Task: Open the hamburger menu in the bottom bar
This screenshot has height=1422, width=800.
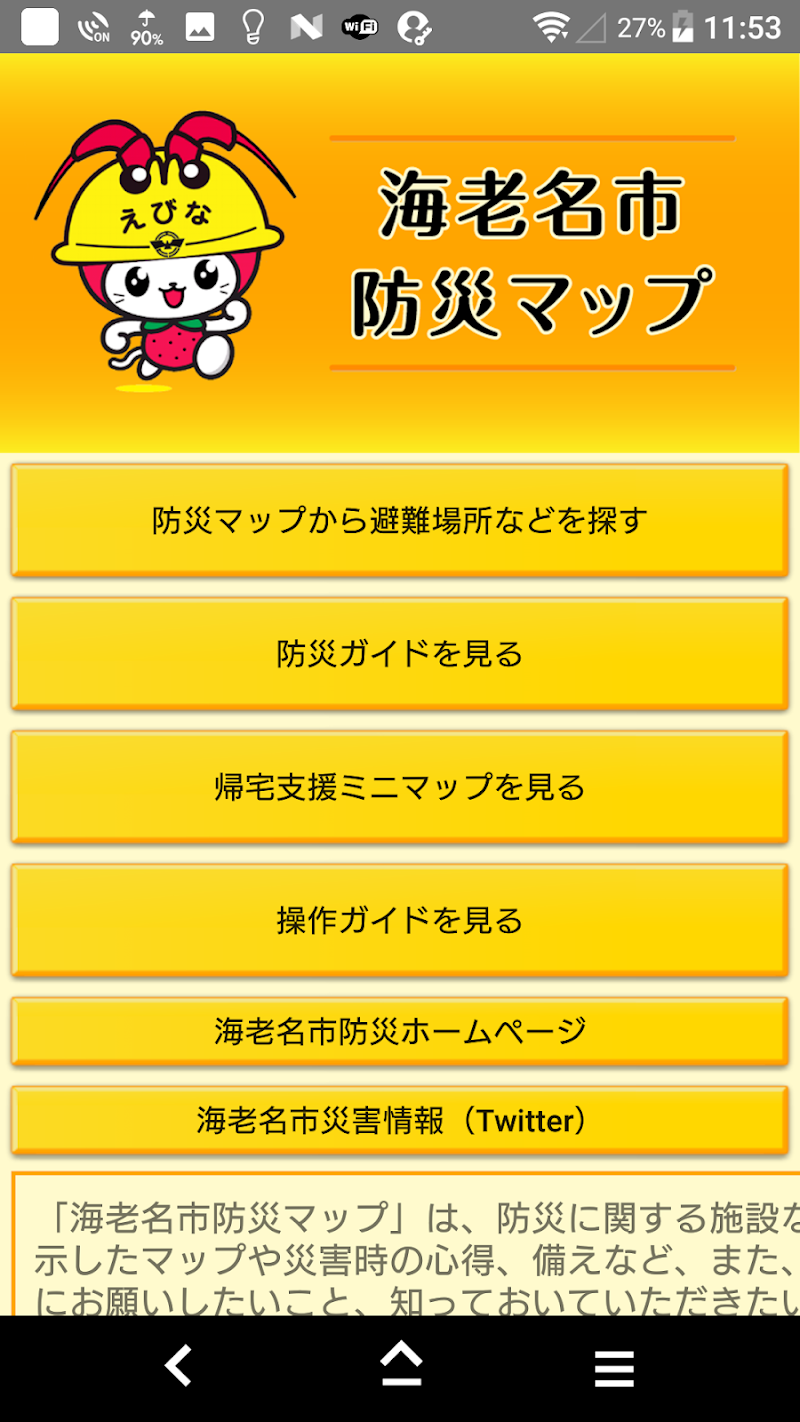Action: (x=614, y=1367)
